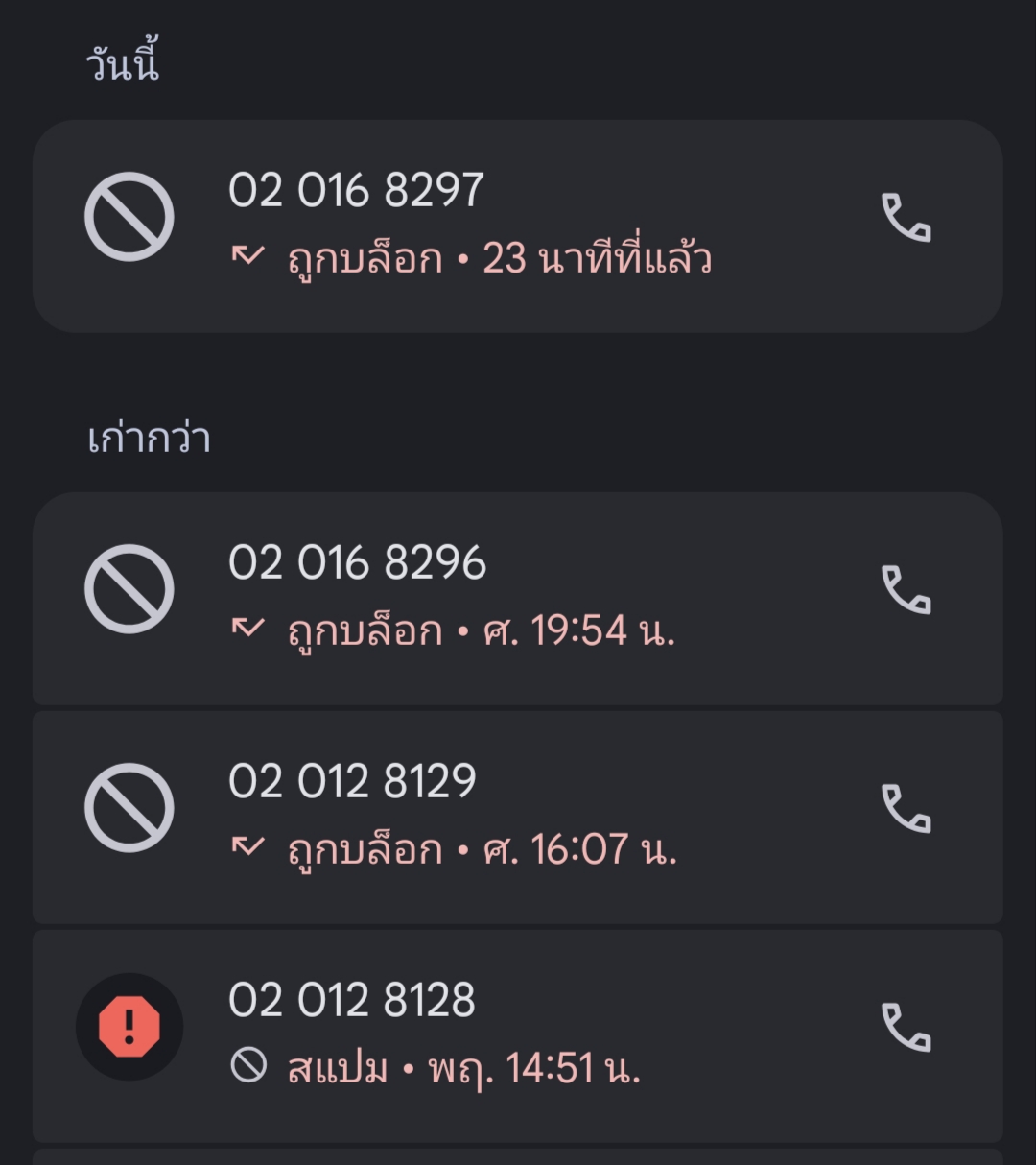Open the blocked call entry 02 016 8296
Screen dimensions: 1036x1165
[x=518, y=599]
